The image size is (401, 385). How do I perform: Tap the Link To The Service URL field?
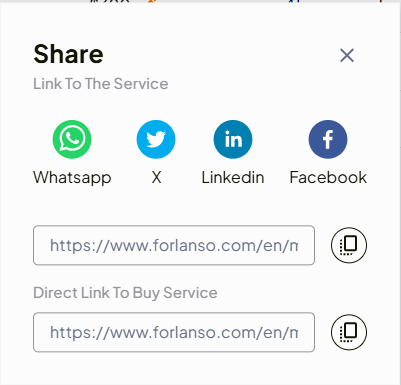point(174,245)
